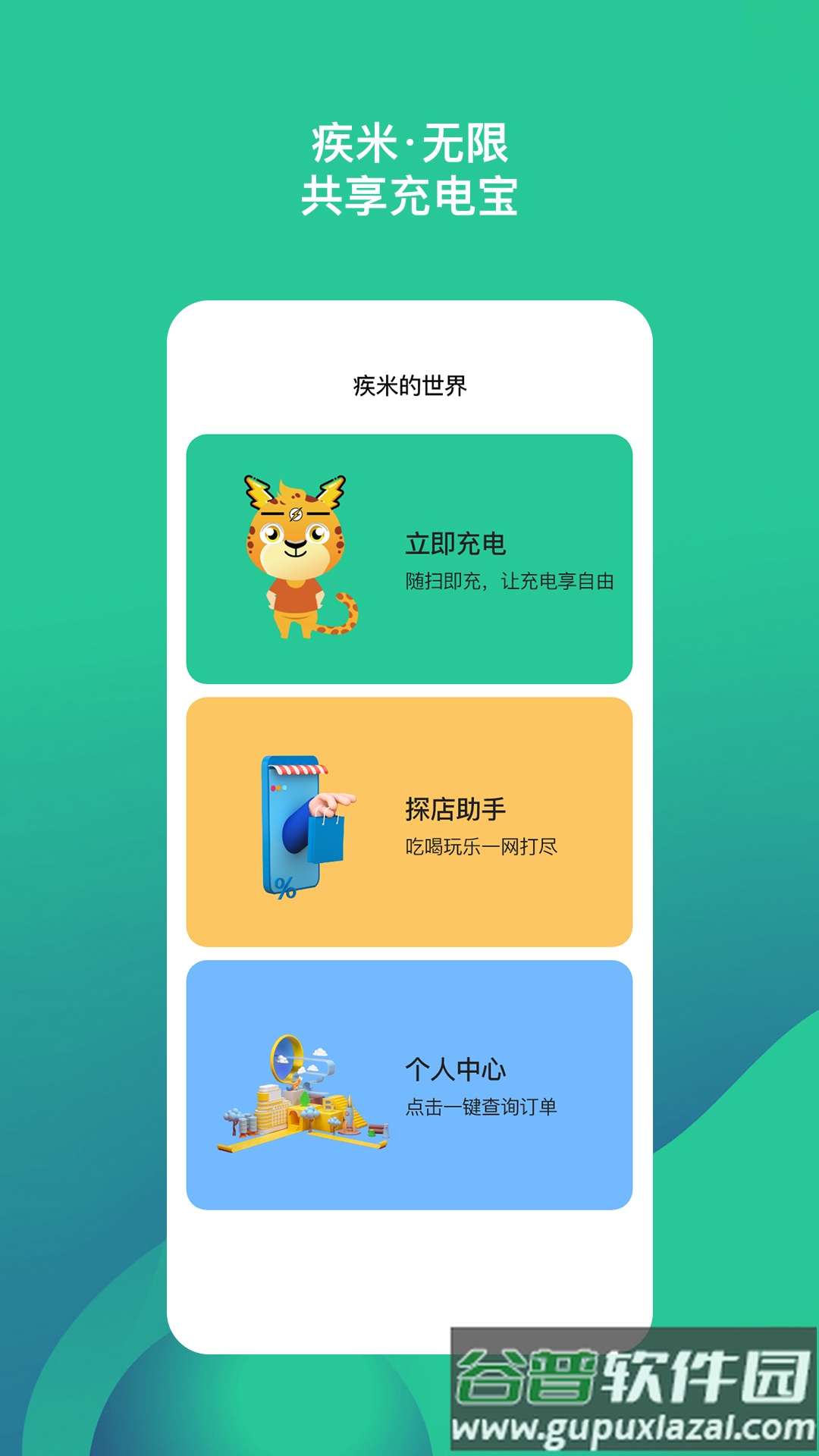This screenshot has width=819, height=1456.
Task: Open 立即充电 to start charging
Action: pyautogui.click(x=457, y=543)
